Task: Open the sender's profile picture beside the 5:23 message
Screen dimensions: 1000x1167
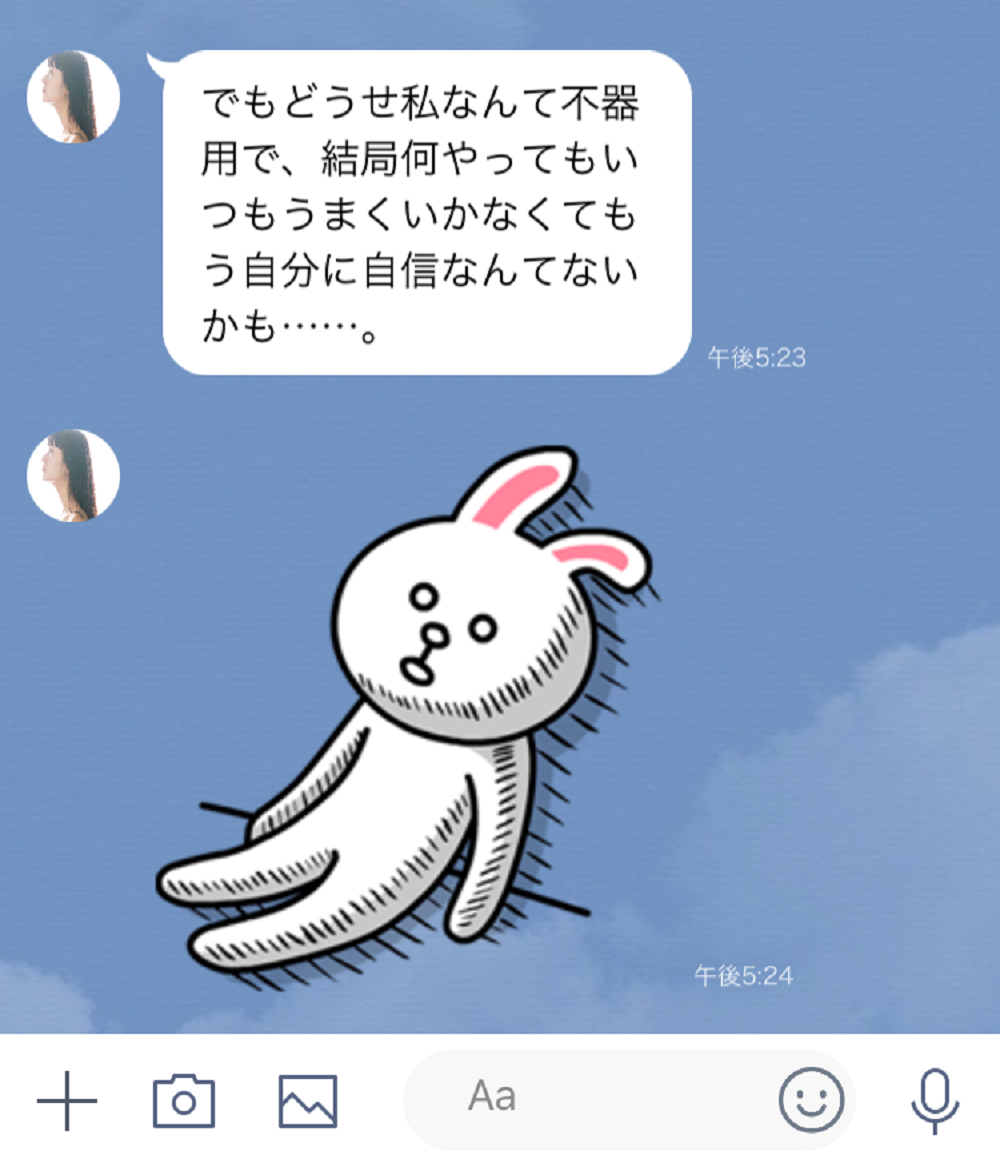Action: coord(74,97)
